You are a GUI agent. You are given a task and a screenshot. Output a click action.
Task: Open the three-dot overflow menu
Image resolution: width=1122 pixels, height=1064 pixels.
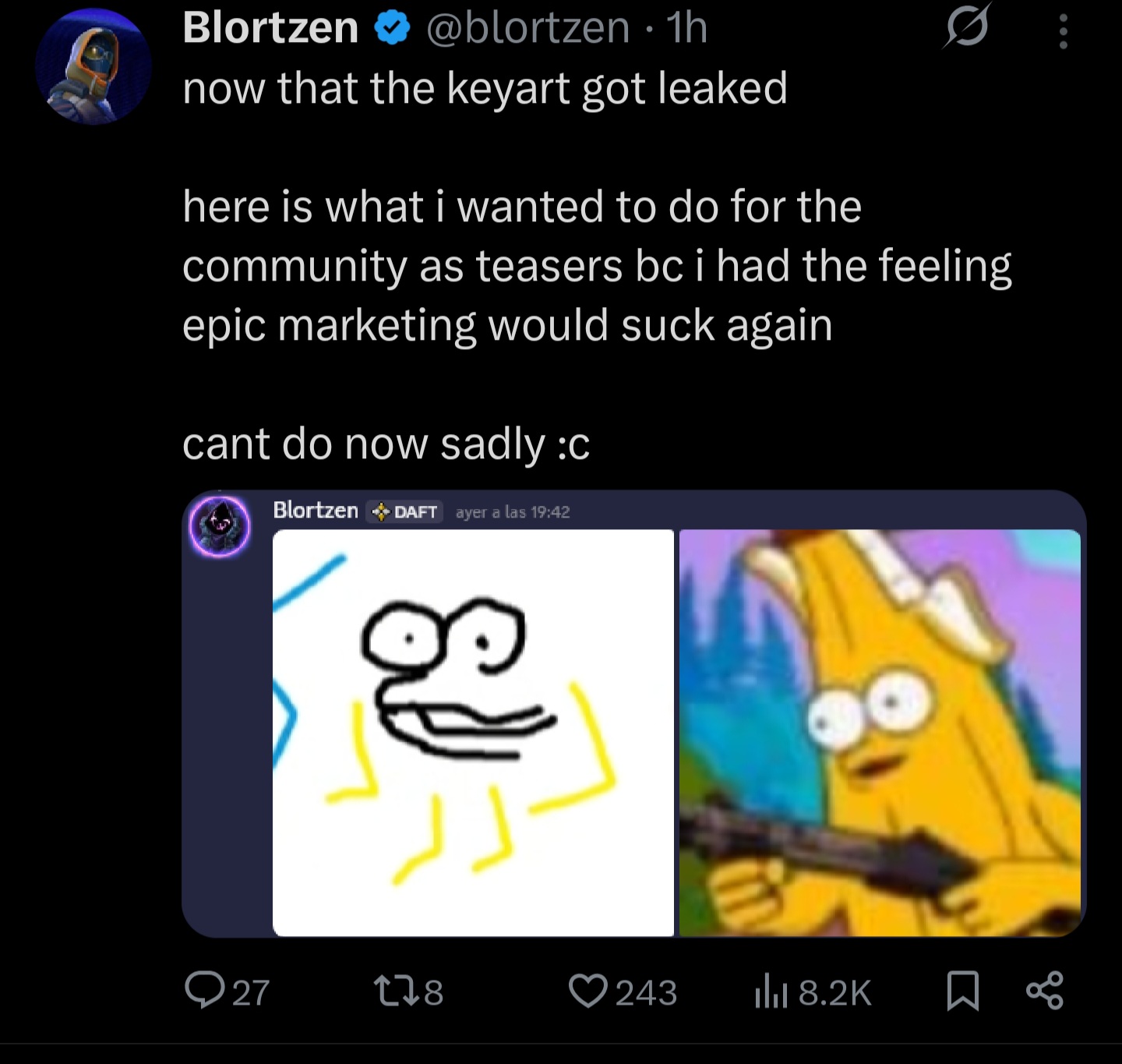1063,33
